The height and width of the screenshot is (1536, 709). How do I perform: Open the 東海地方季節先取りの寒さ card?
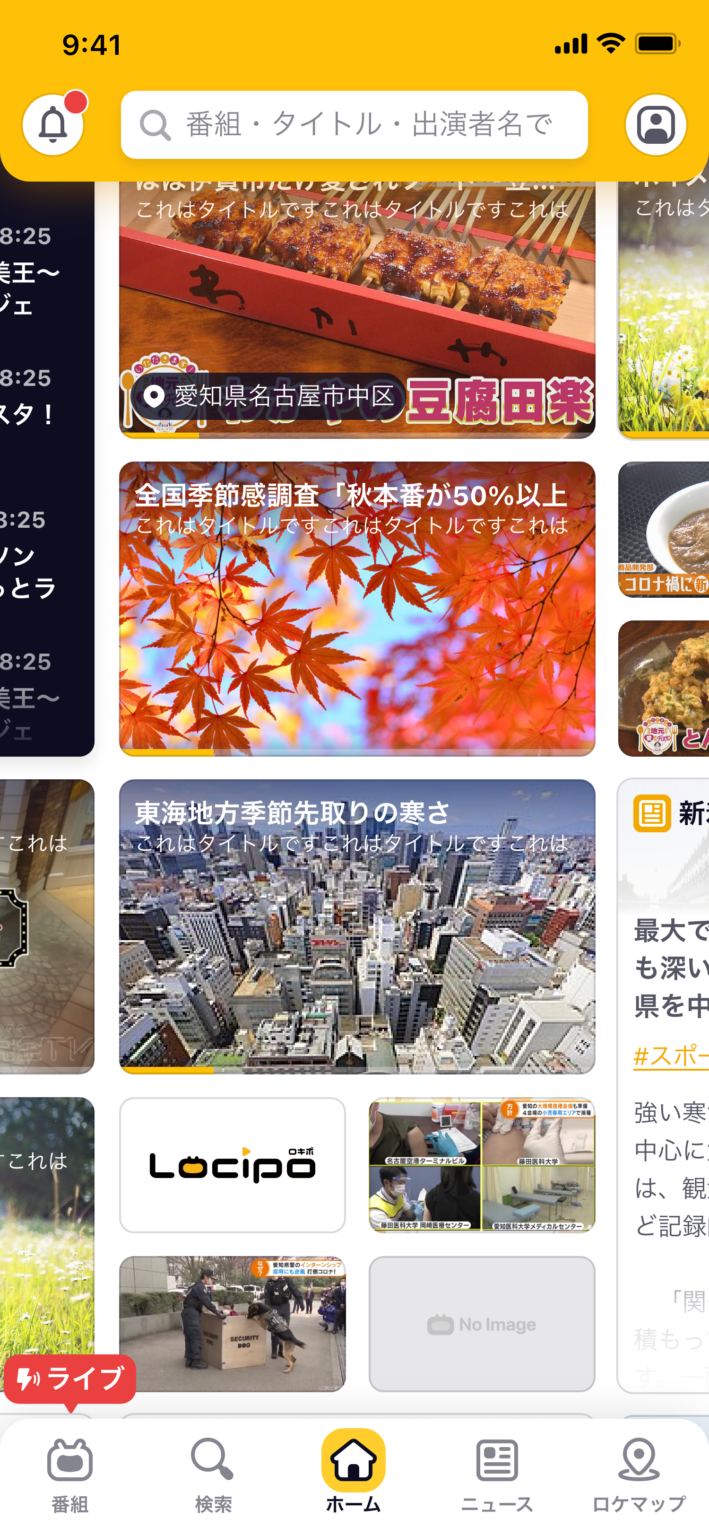[357, 926]
